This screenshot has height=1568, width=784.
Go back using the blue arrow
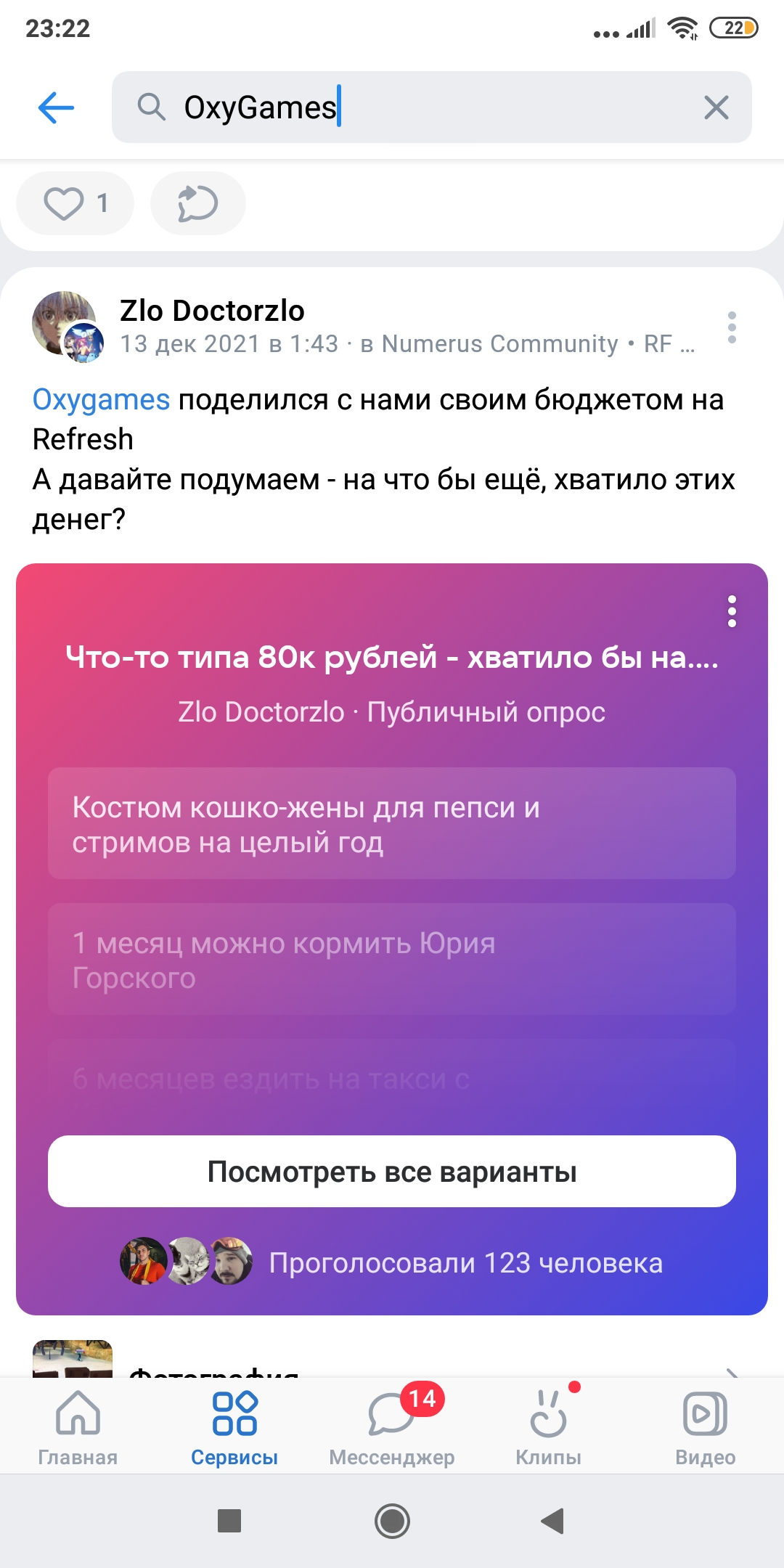click(x=56, y=107)
